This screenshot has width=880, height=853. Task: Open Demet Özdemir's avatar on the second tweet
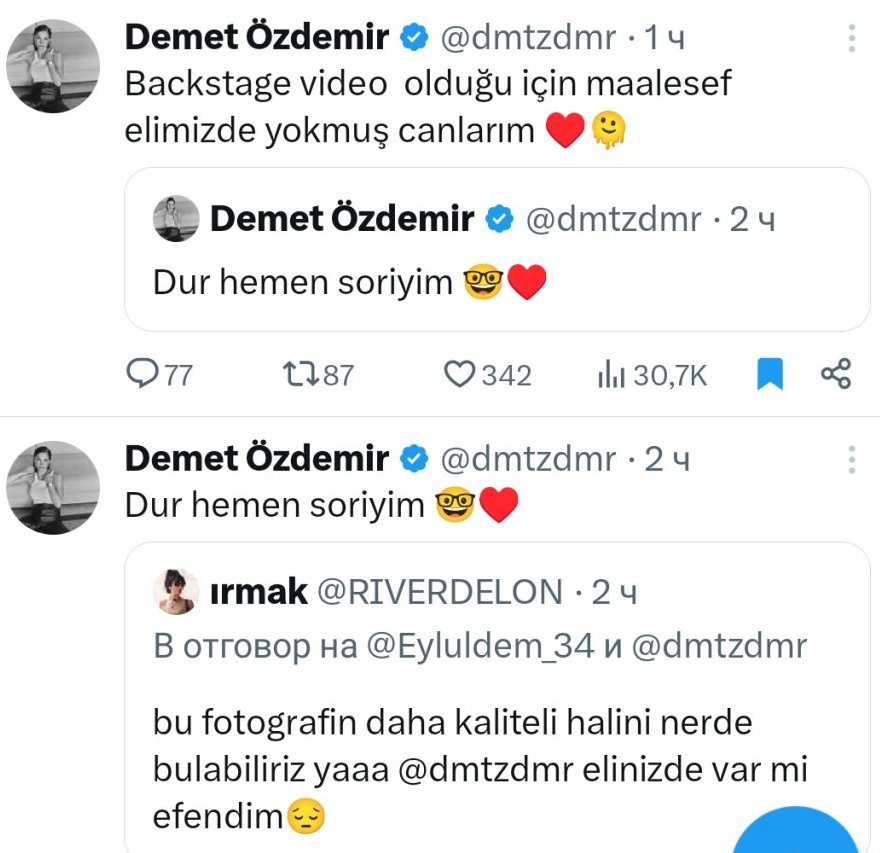tap(53, 487)
